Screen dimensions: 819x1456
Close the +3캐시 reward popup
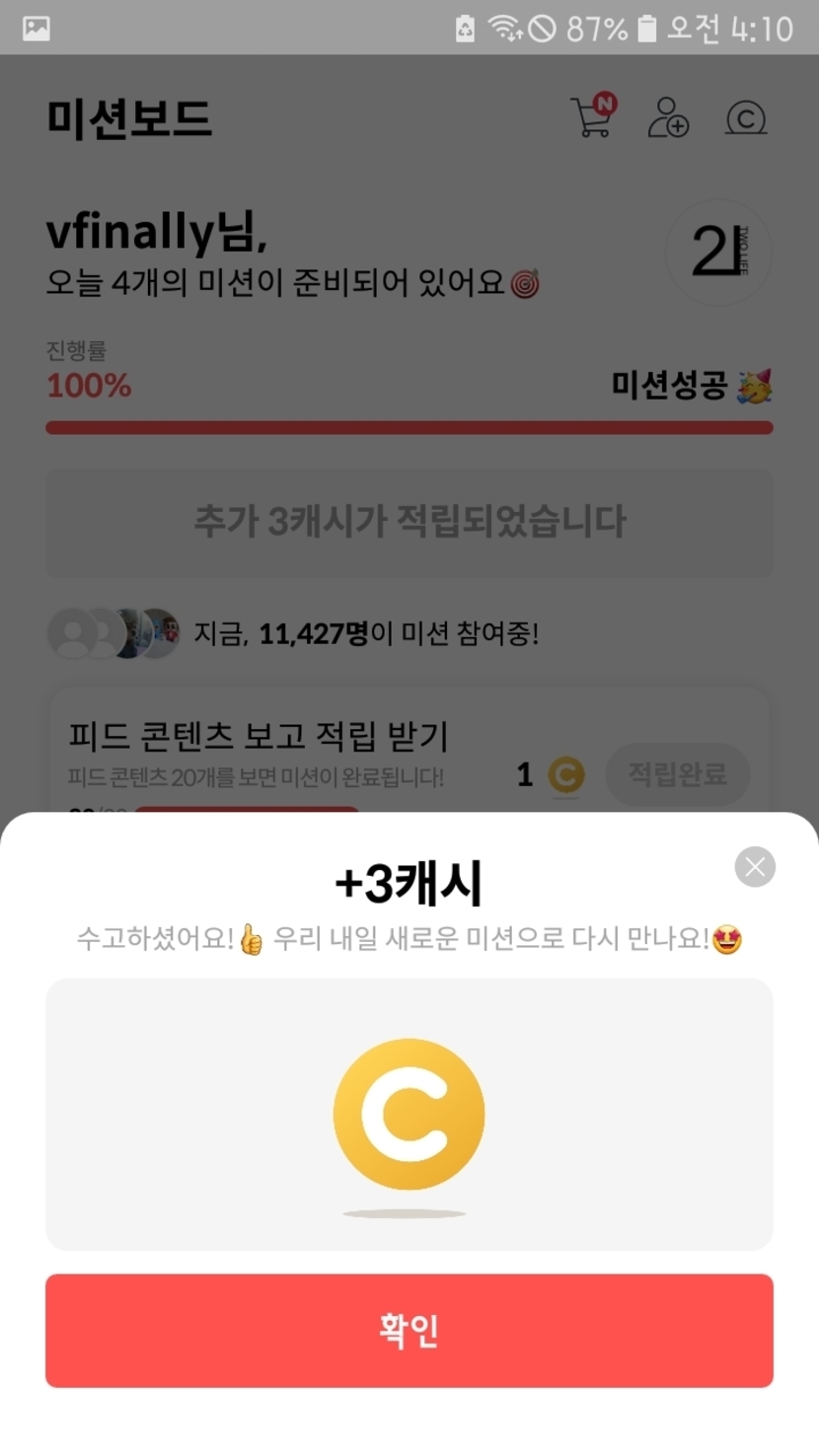(x=755, y=867)
